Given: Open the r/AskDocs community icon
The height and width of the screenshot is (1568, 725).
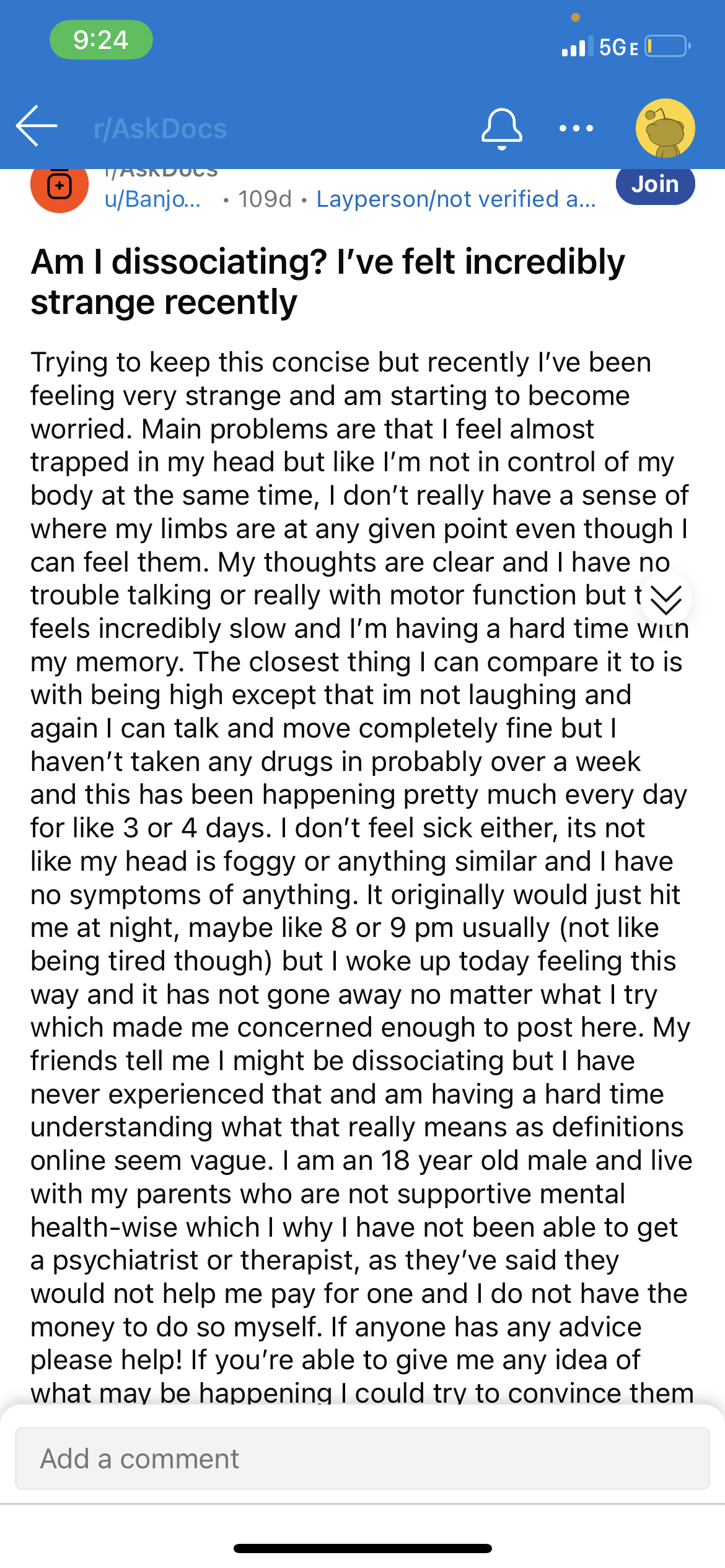Looking at the screenshot, I should click(x=59, y=187).
